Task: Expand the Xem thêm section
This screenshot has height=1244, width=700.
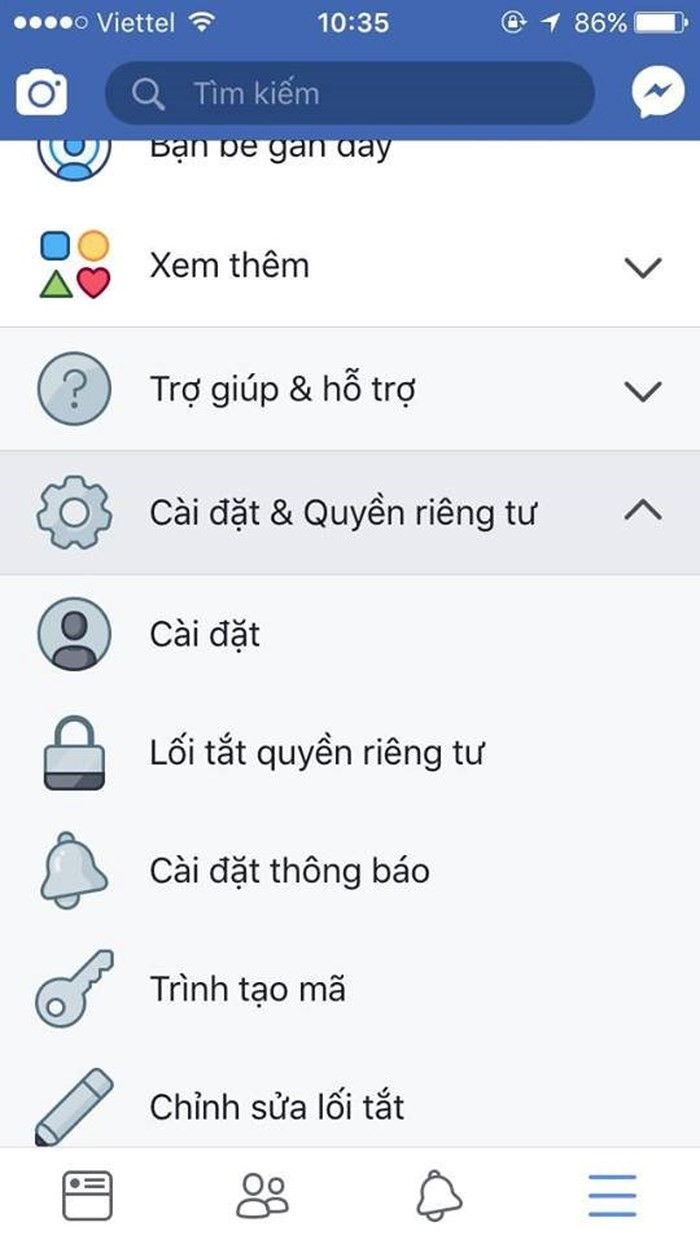Action: tap(350, 266)
